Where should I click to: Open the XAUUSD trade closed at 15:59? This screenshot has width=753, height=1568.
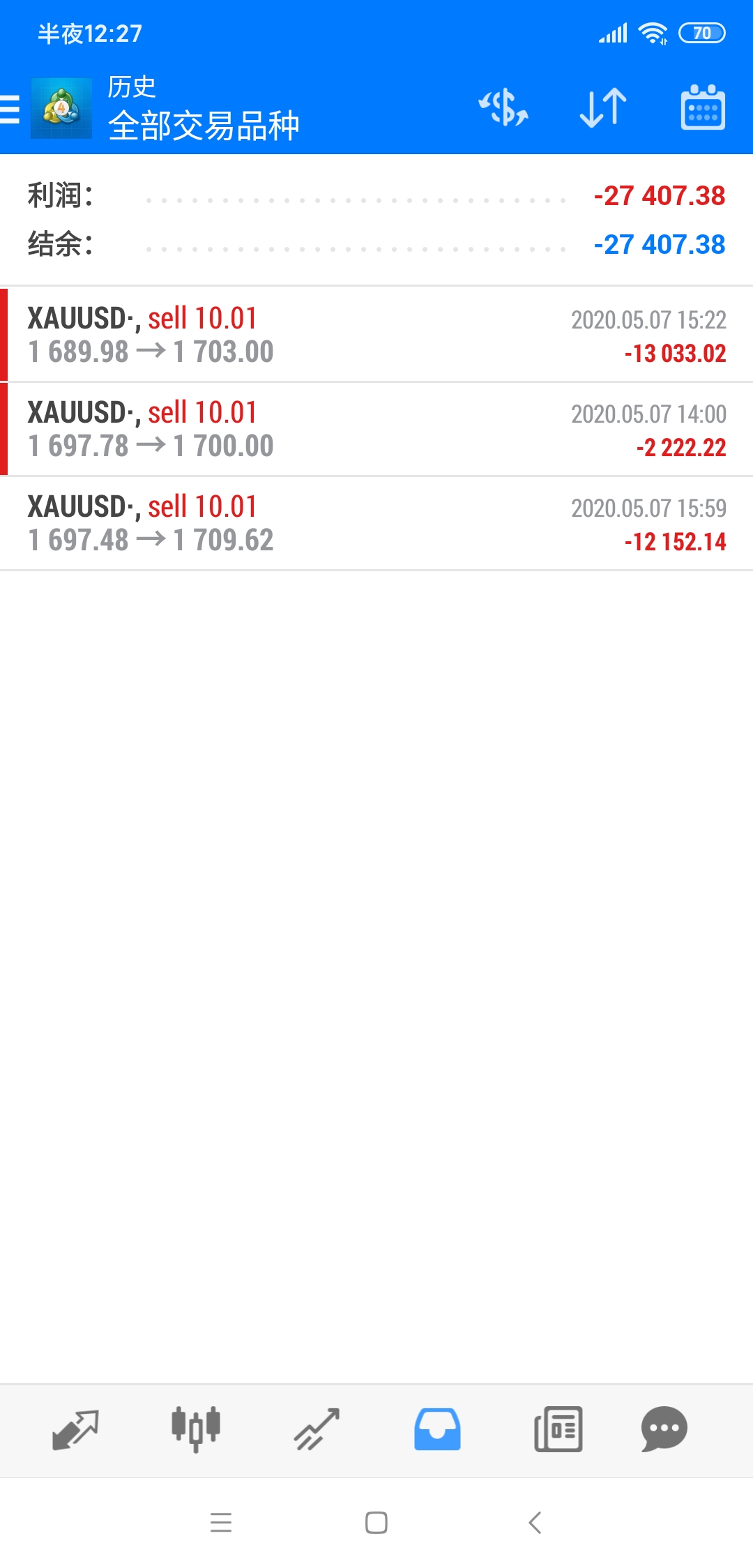point(376,523)
